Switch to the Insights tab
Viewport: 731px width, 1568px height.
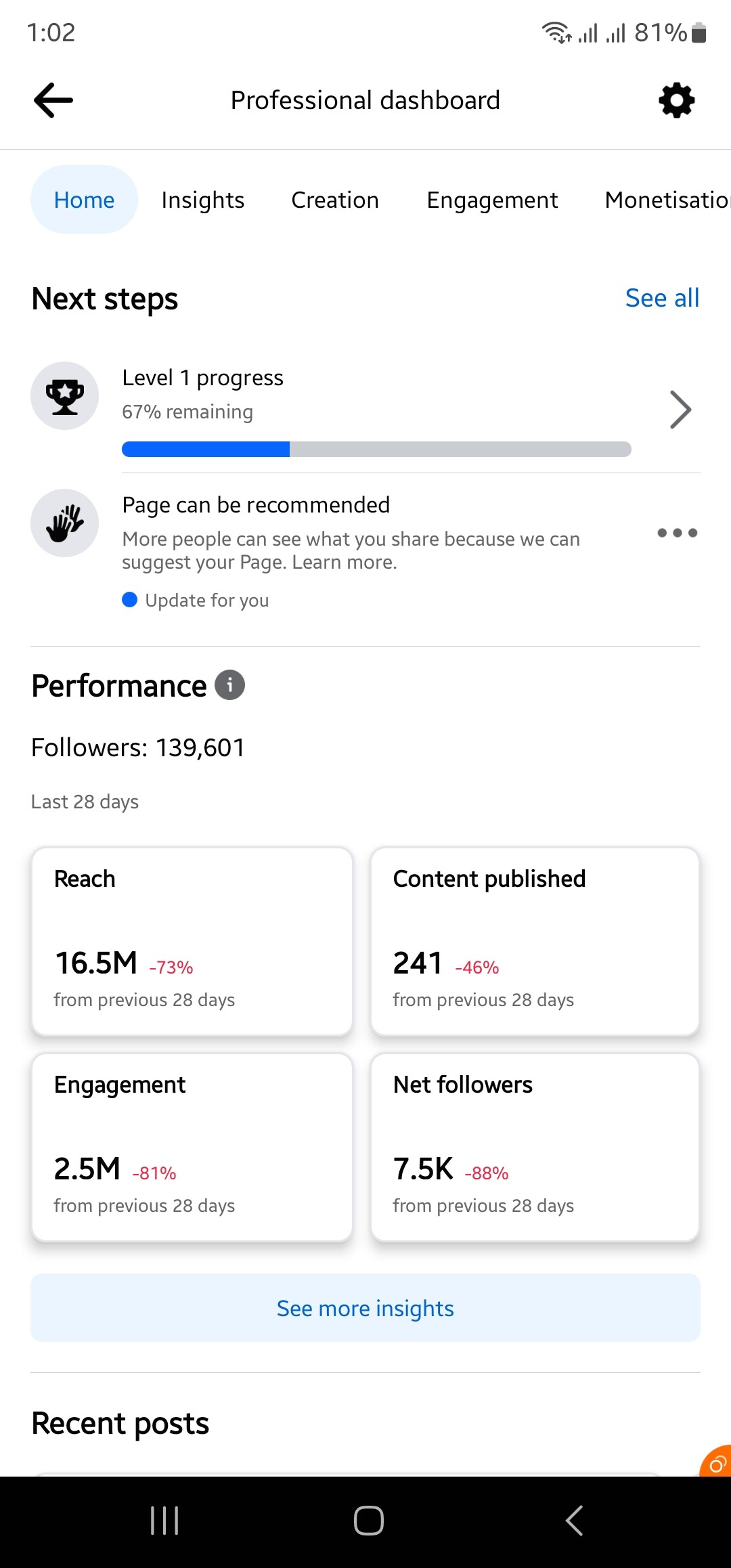point(203,200)
